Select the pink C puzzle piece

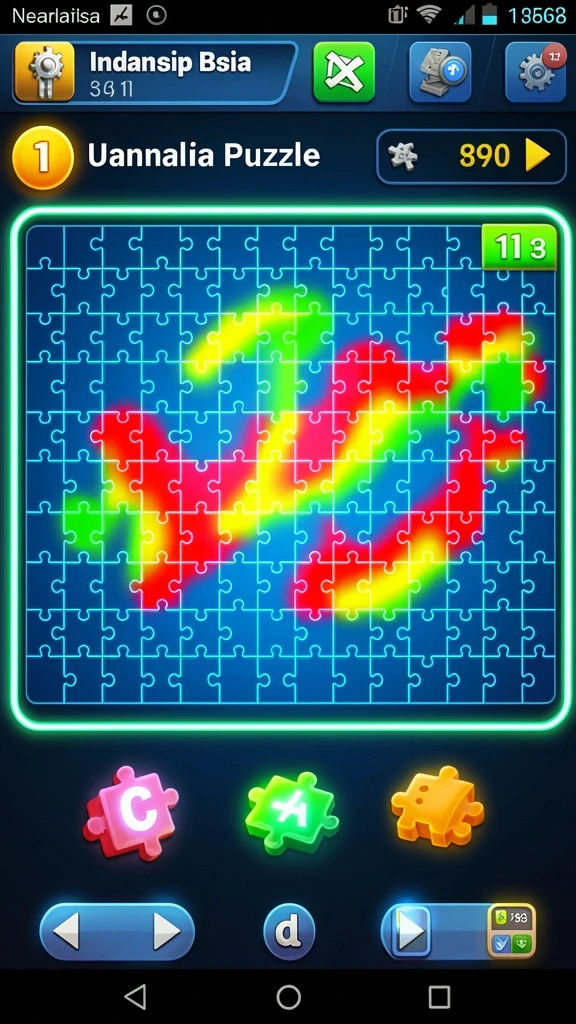[131, 813]
